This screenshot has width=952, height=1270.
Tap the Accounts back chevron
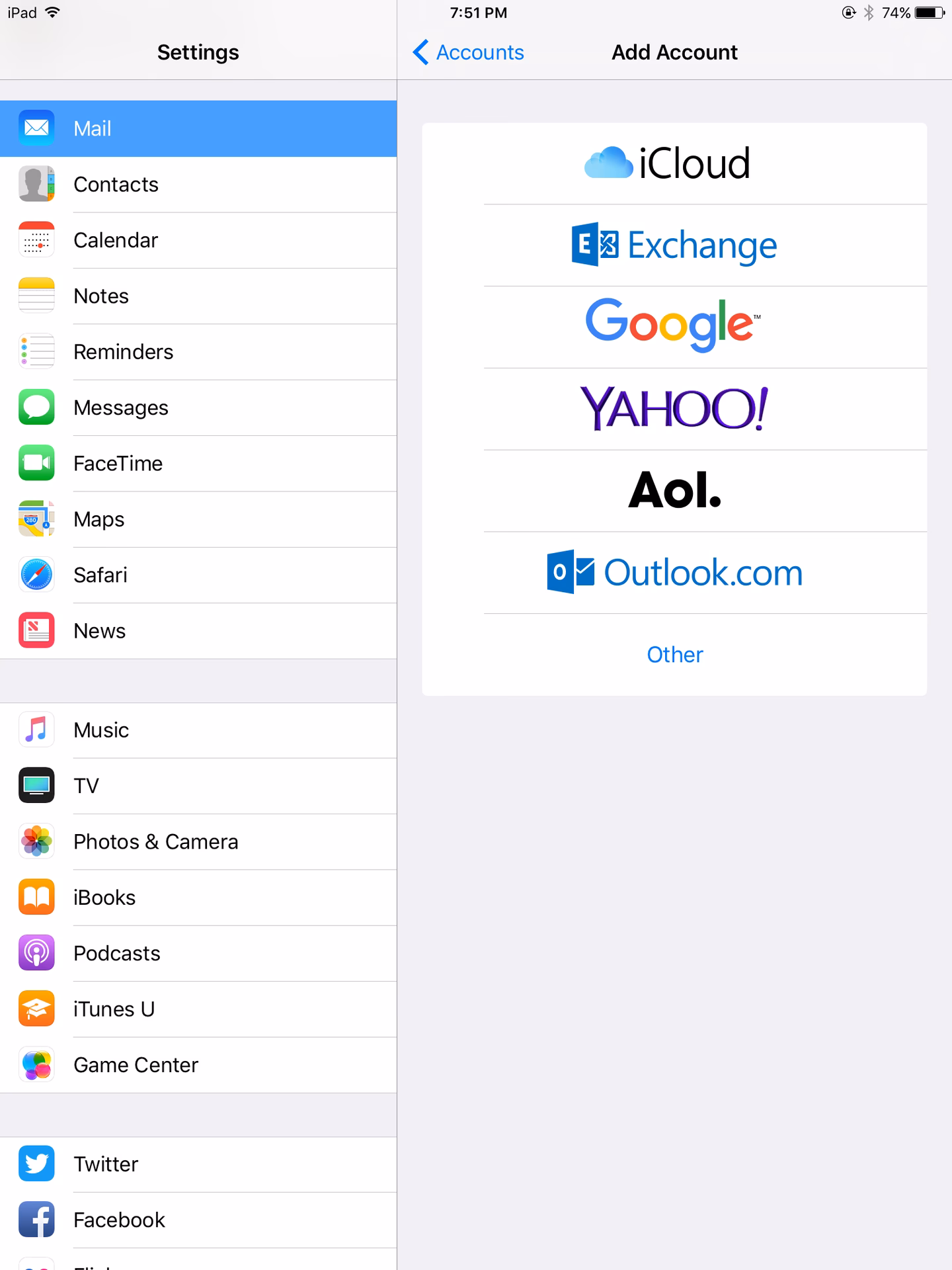click(421, 52)
